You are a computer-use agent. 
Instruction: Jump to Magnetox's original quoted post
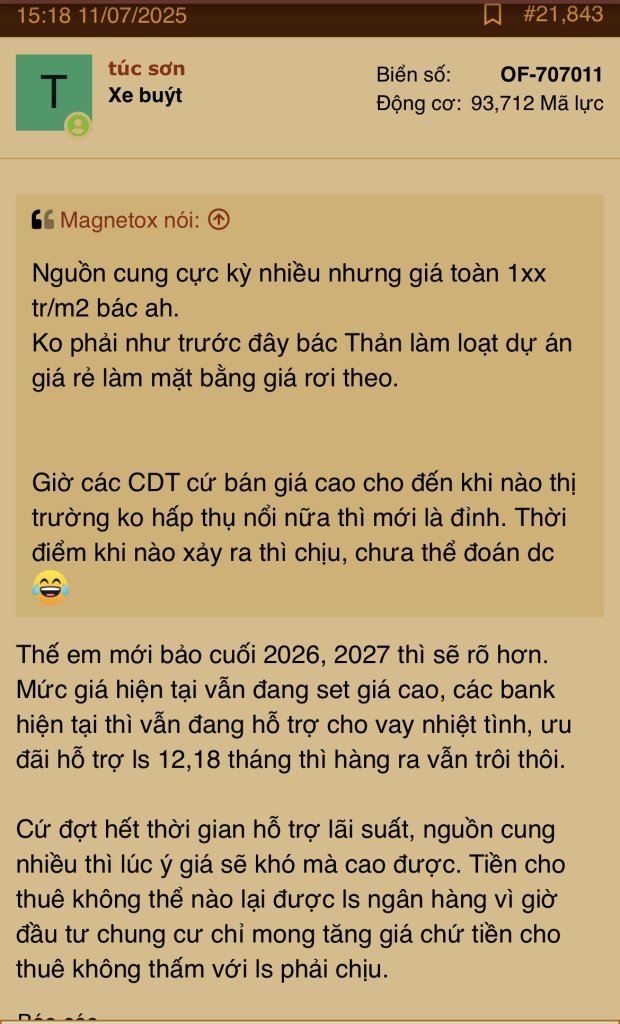click(x=219, y=220)
